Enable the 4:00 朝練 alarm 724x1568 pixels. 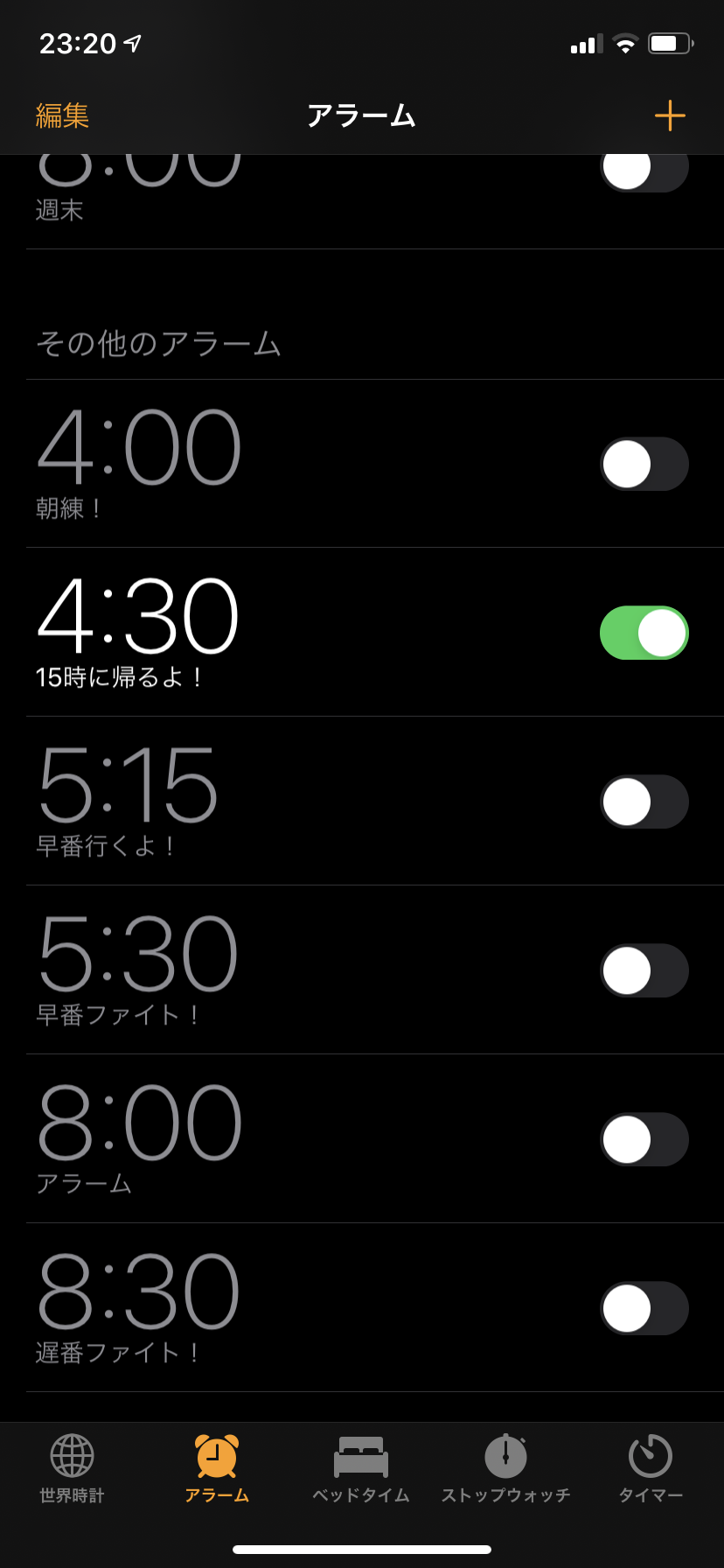click(x=644, y=464)
